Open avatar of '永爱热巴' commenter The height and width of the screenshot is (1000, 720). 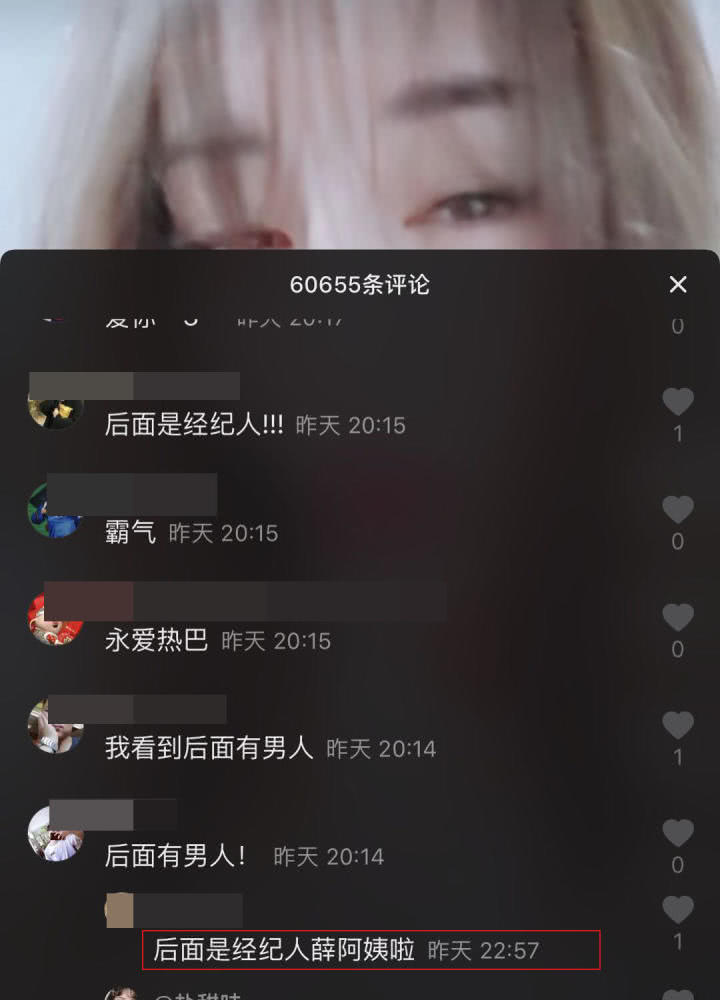[x=54, y=619]
